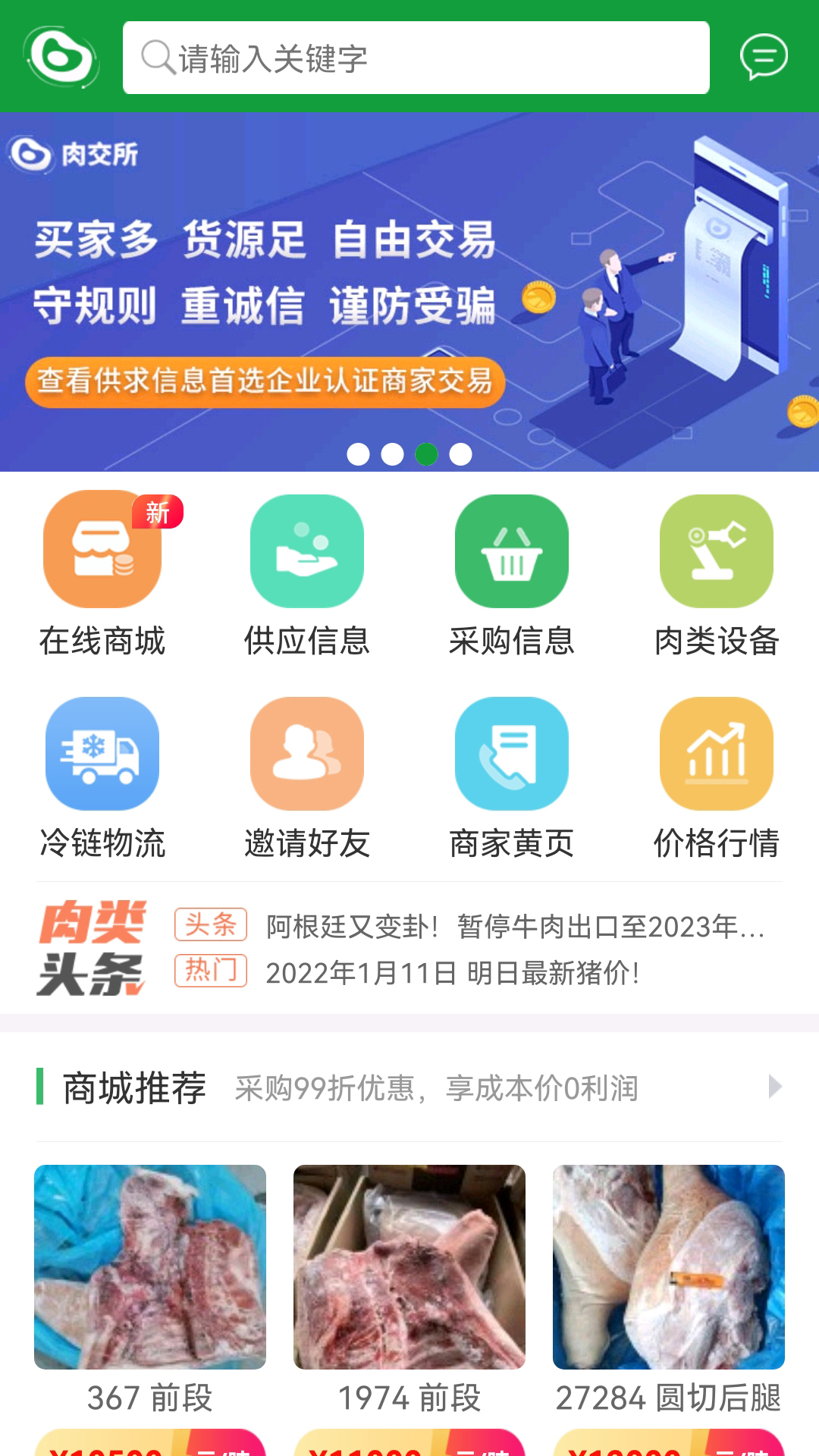Open the 邀请好友 invite friends icon

pos(306,753)
